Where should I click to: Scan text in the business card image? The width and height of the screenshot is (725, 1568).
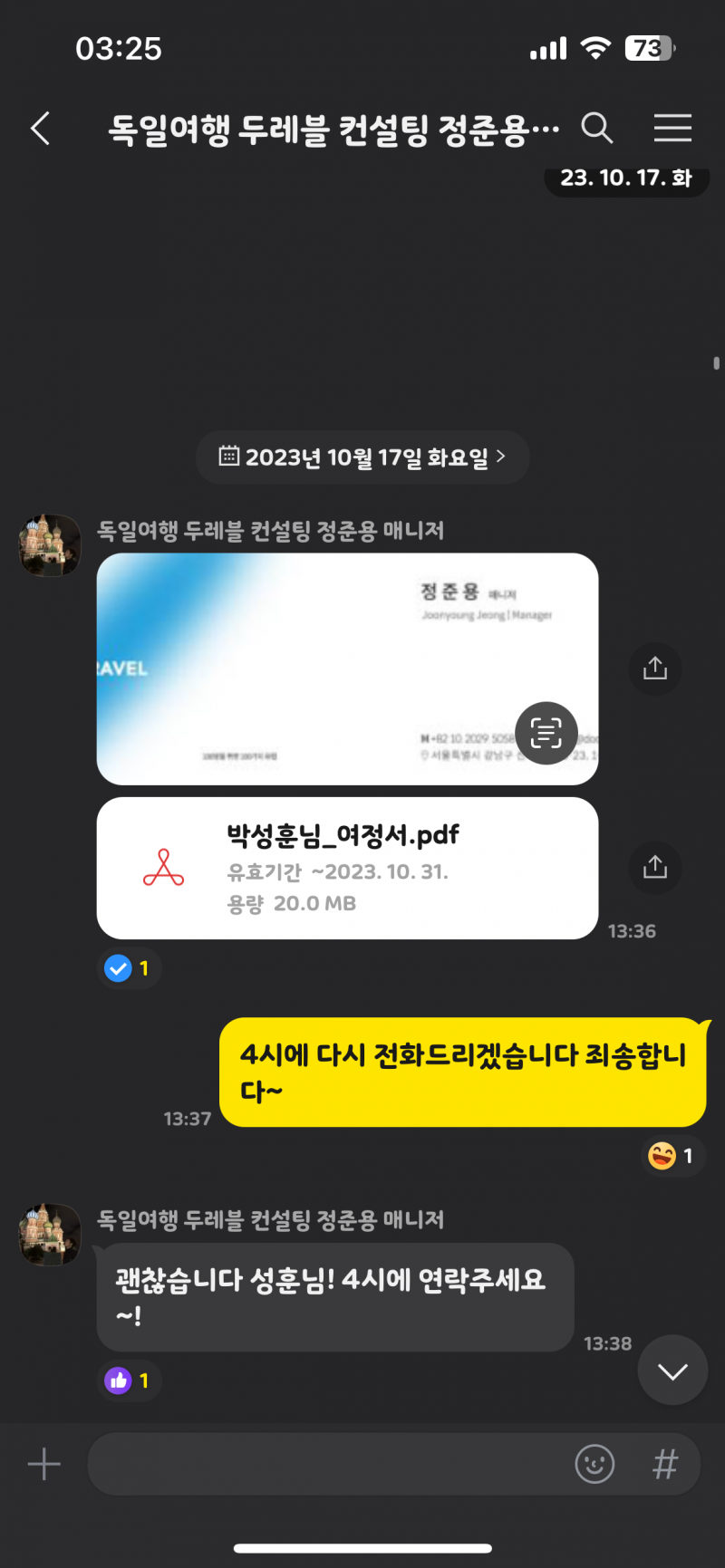(x=546, y=733)
